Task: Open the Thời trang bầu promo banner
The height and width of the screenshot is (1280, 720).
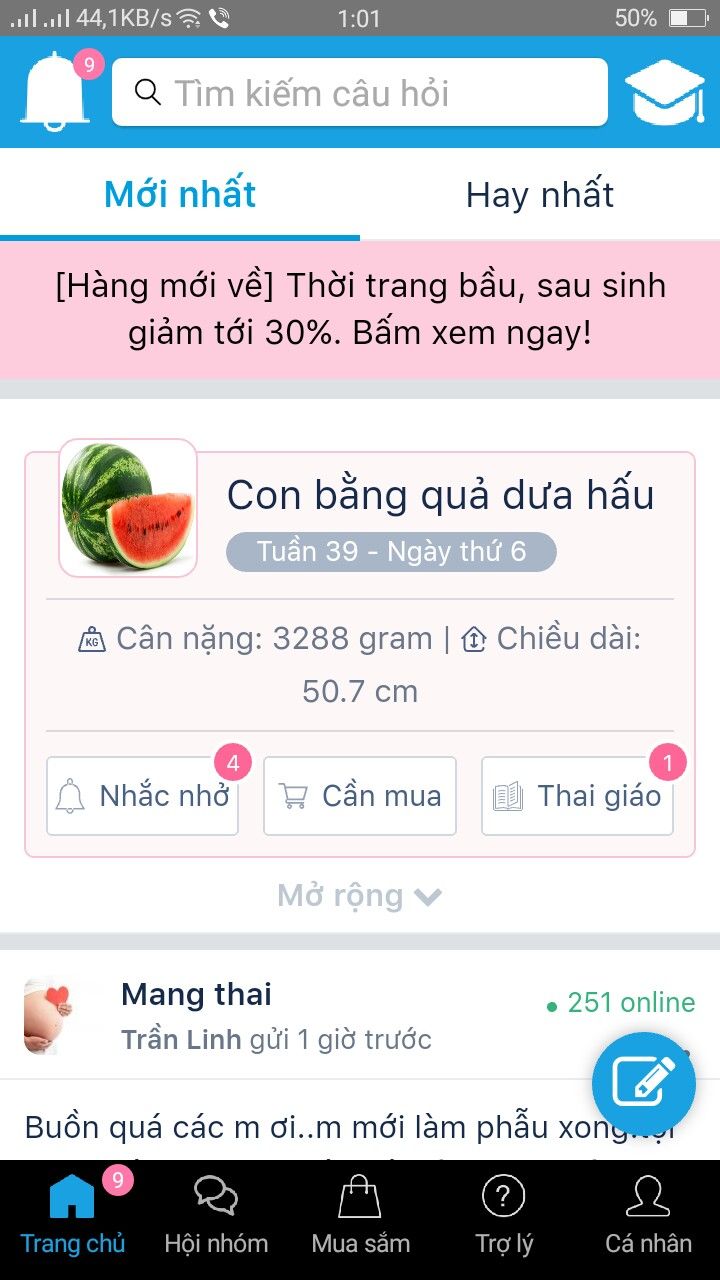Action: 360,309
